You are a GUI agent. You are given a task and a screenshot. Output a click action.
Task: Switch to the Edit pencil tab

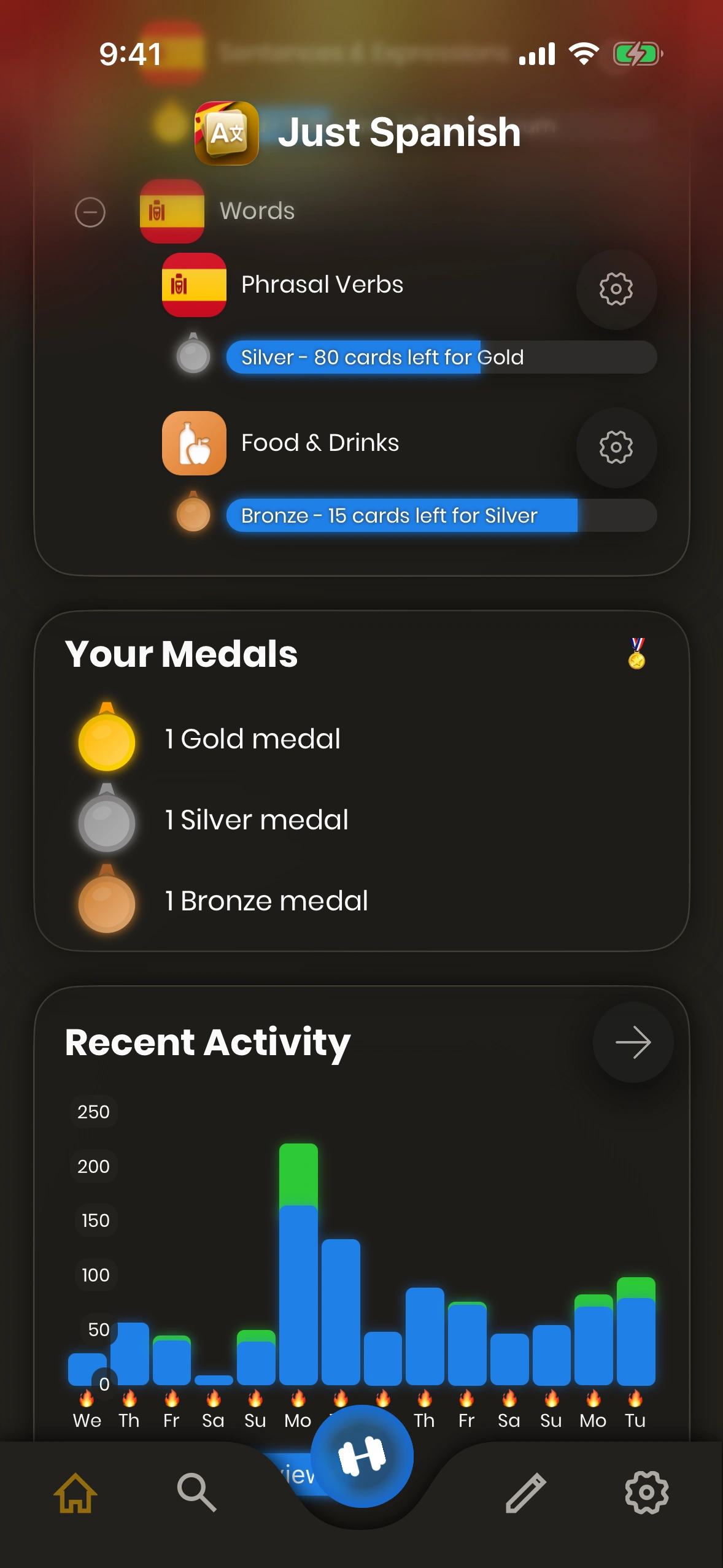point(525,1493)
